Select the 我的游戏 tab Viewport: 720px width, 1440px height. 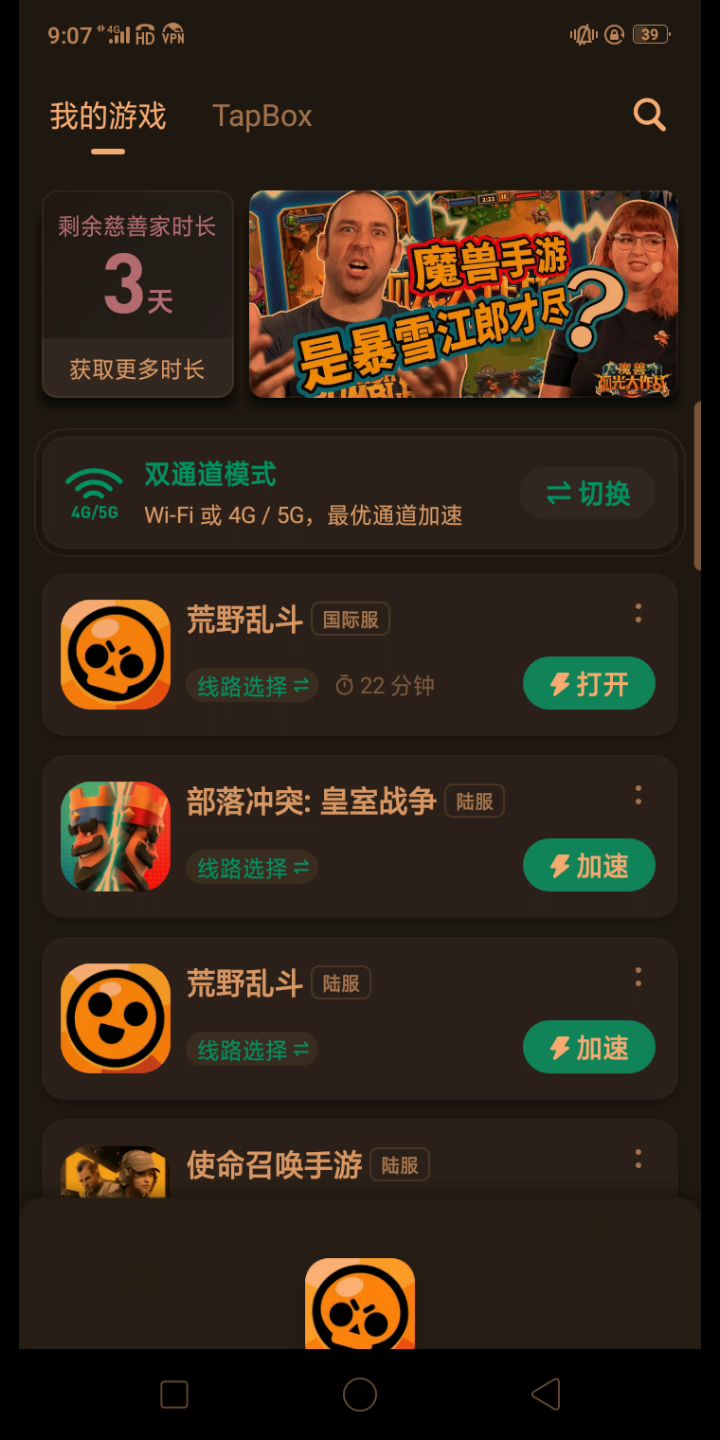pos(108,116)
